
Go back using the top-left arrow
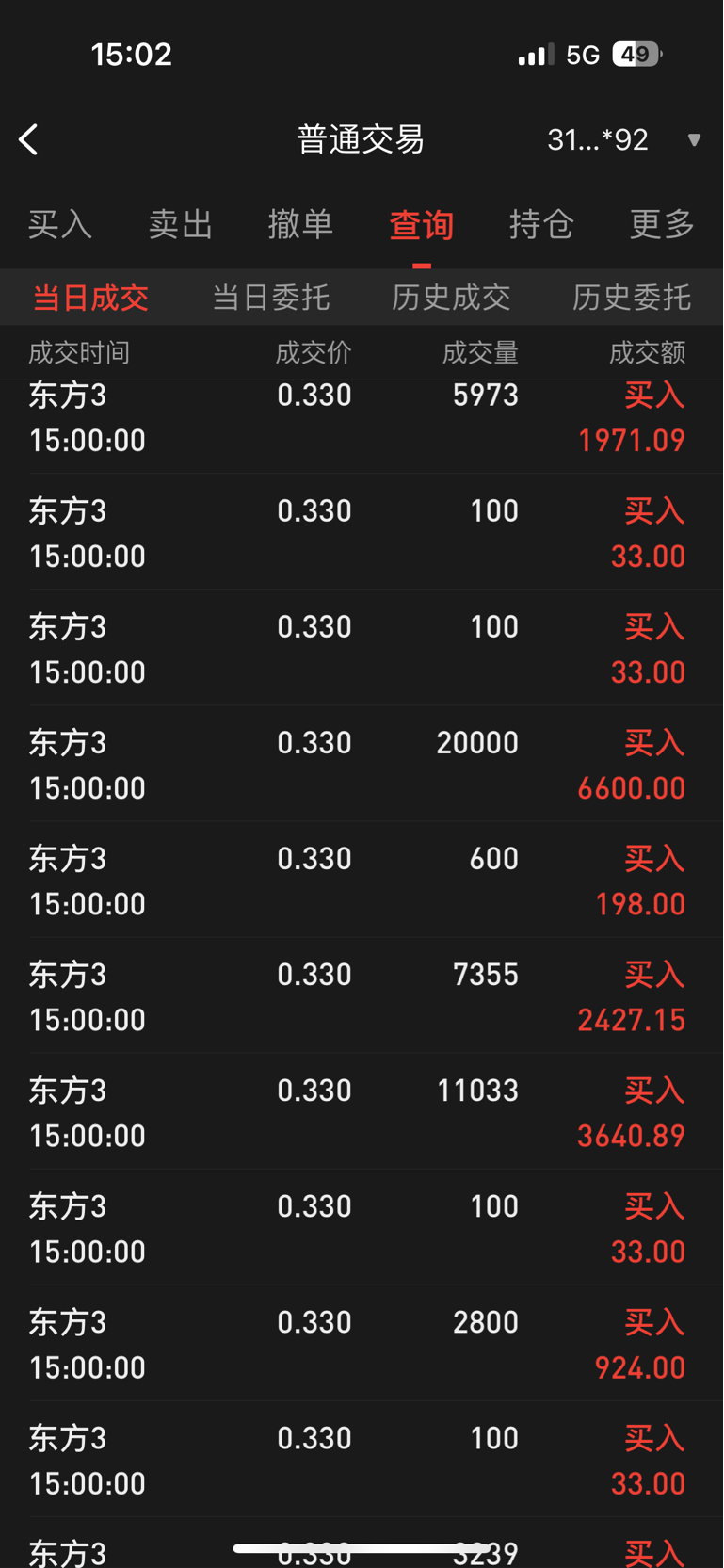tap(29, 139)
